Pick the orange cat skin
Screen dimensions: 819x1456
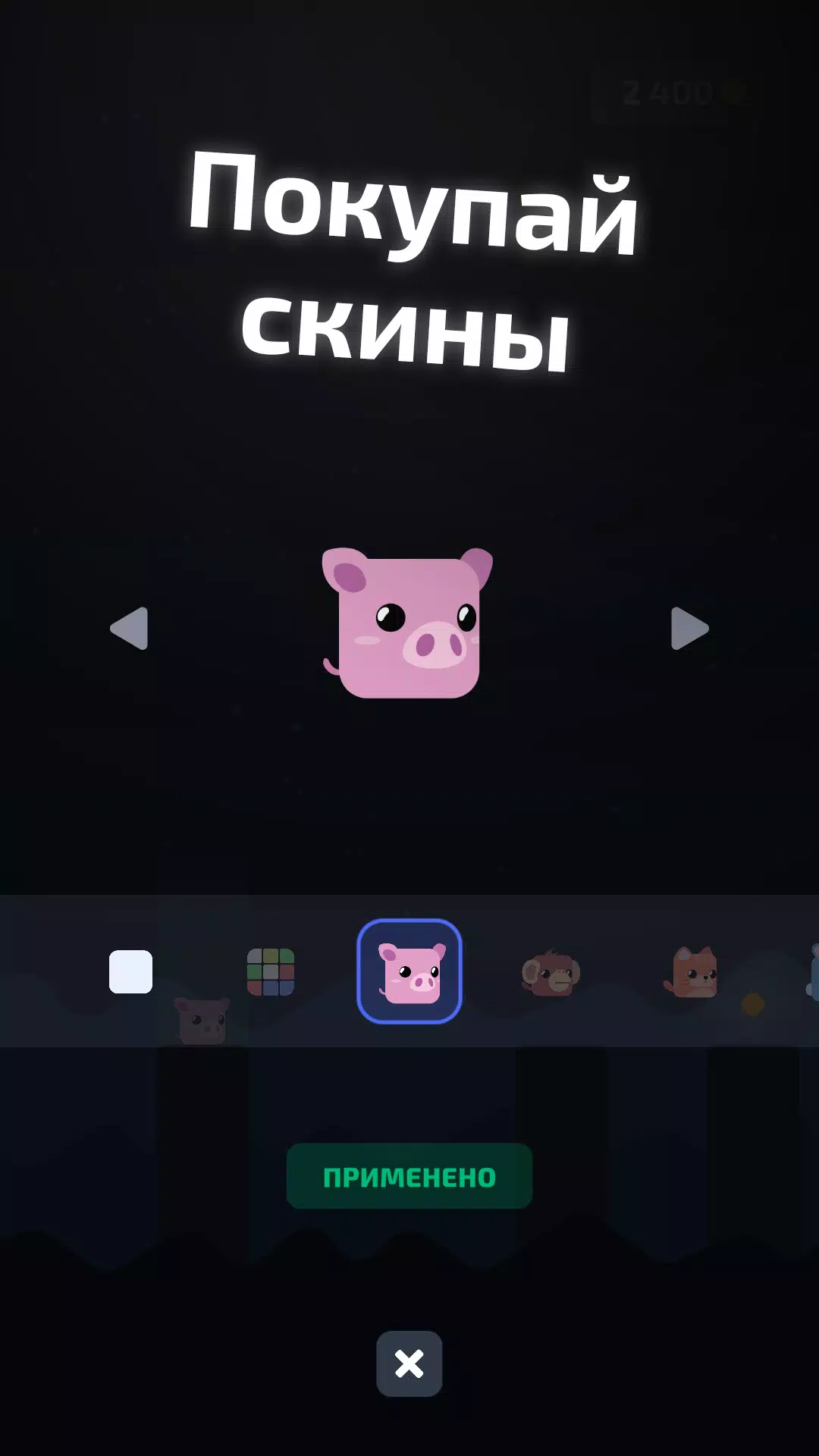pos(692,973)
